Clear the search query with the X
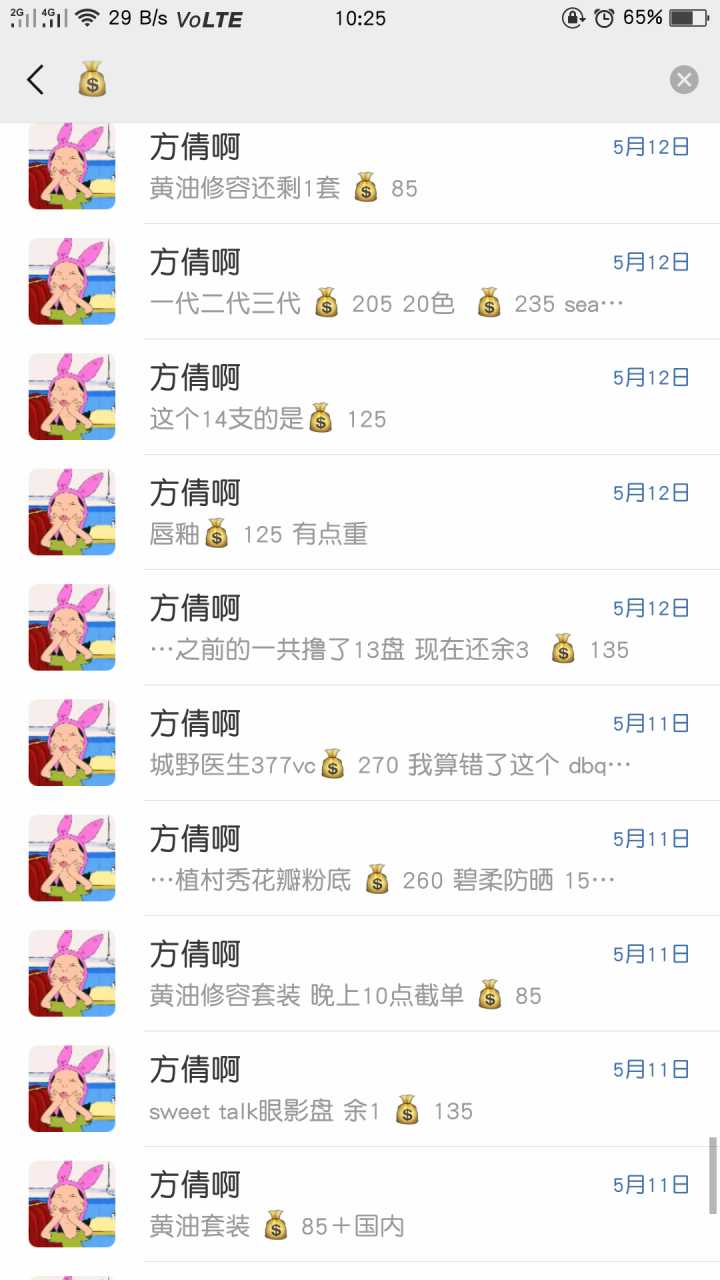The image size is (720, 1280). point(684,80)
